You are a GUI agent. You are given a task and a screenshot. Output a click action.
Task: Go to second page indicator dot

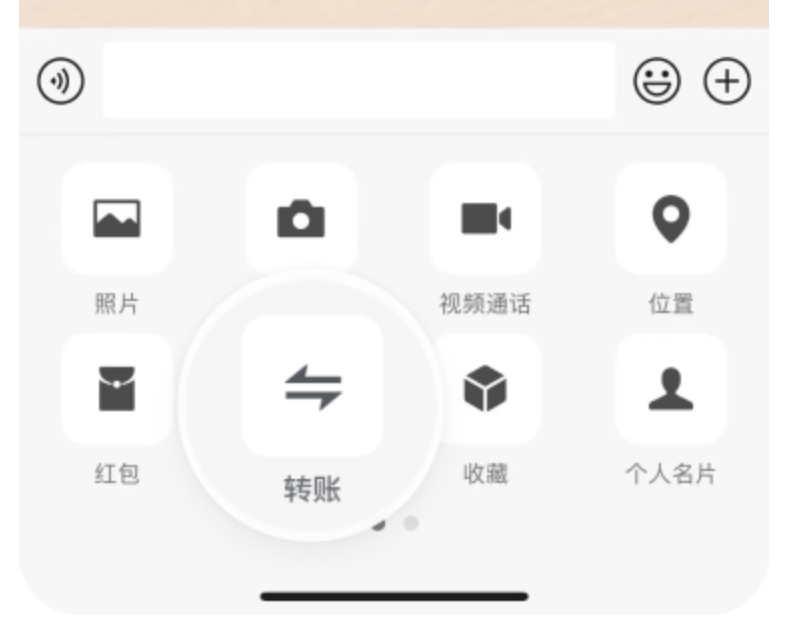[411, 523]
